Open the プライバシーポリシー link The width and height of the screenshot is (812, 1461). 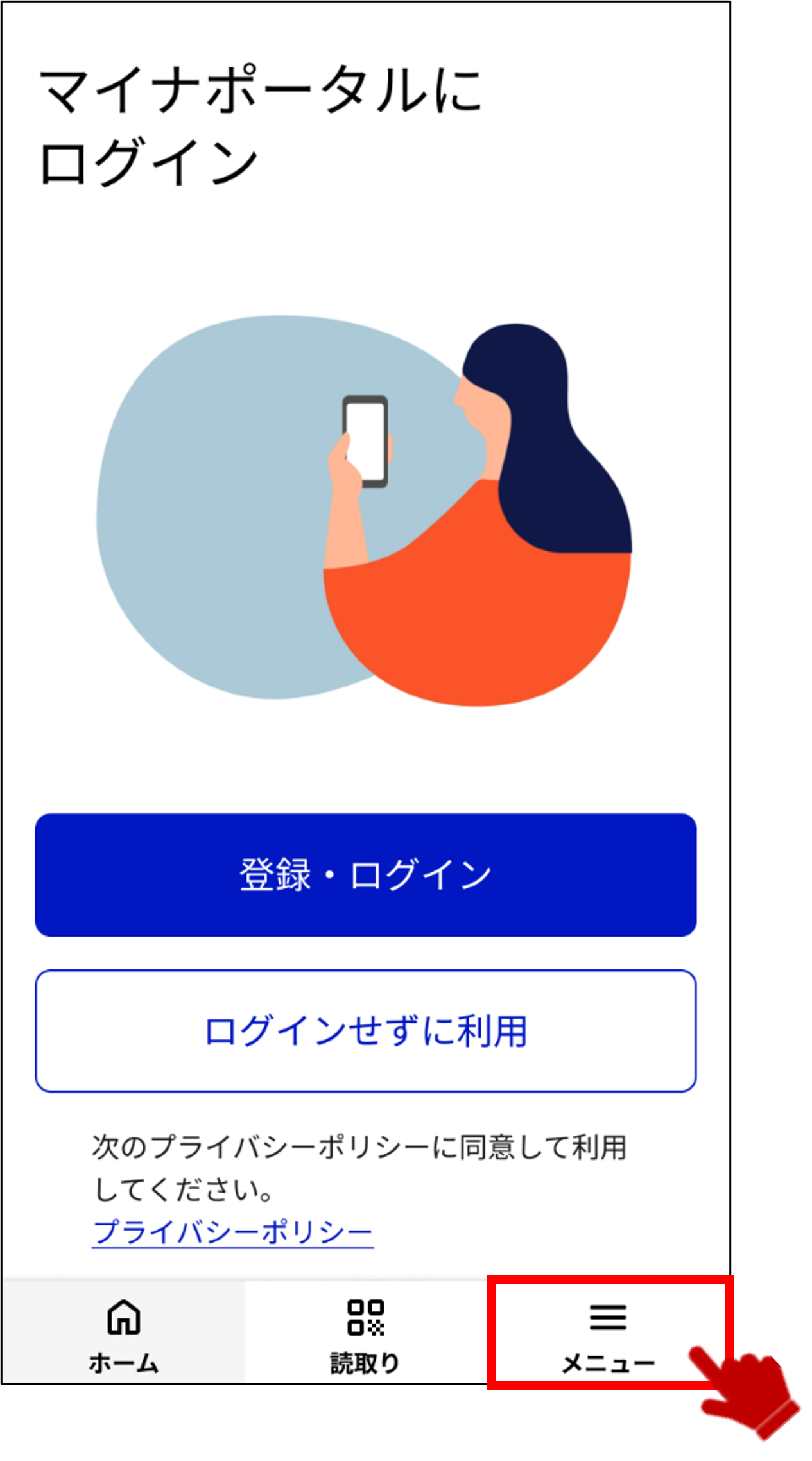pyautogui.click(x=232, y=1232)
